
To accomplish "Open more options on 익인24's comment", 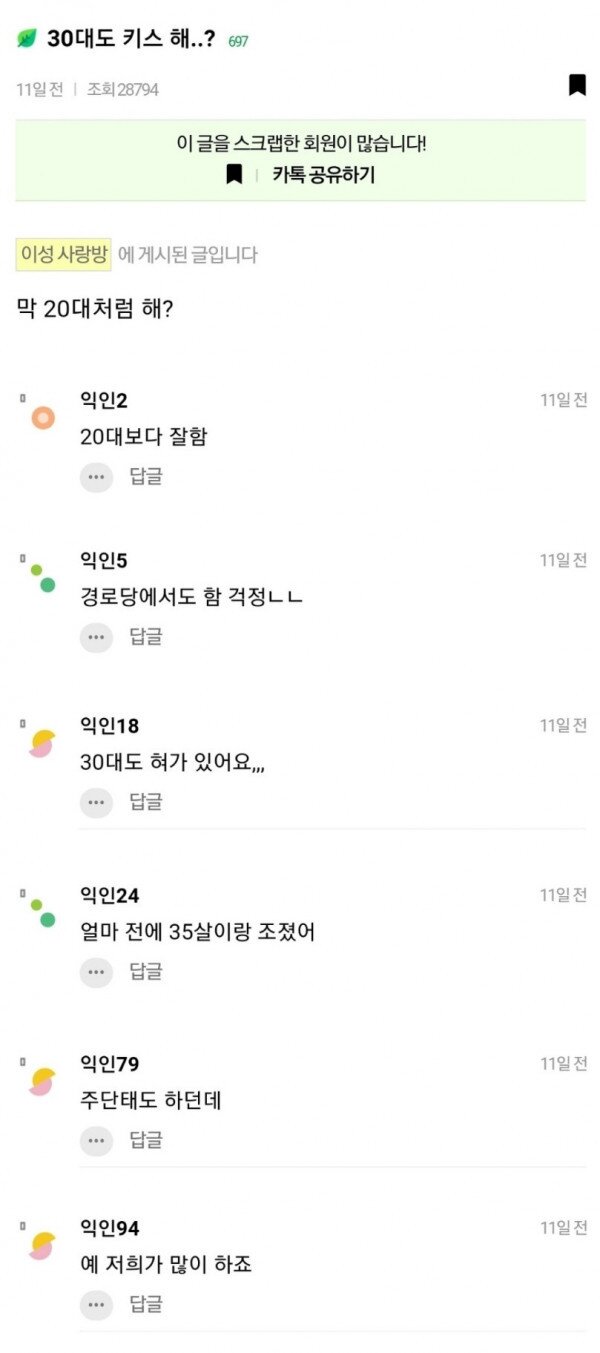I will [x=96, y=972].
